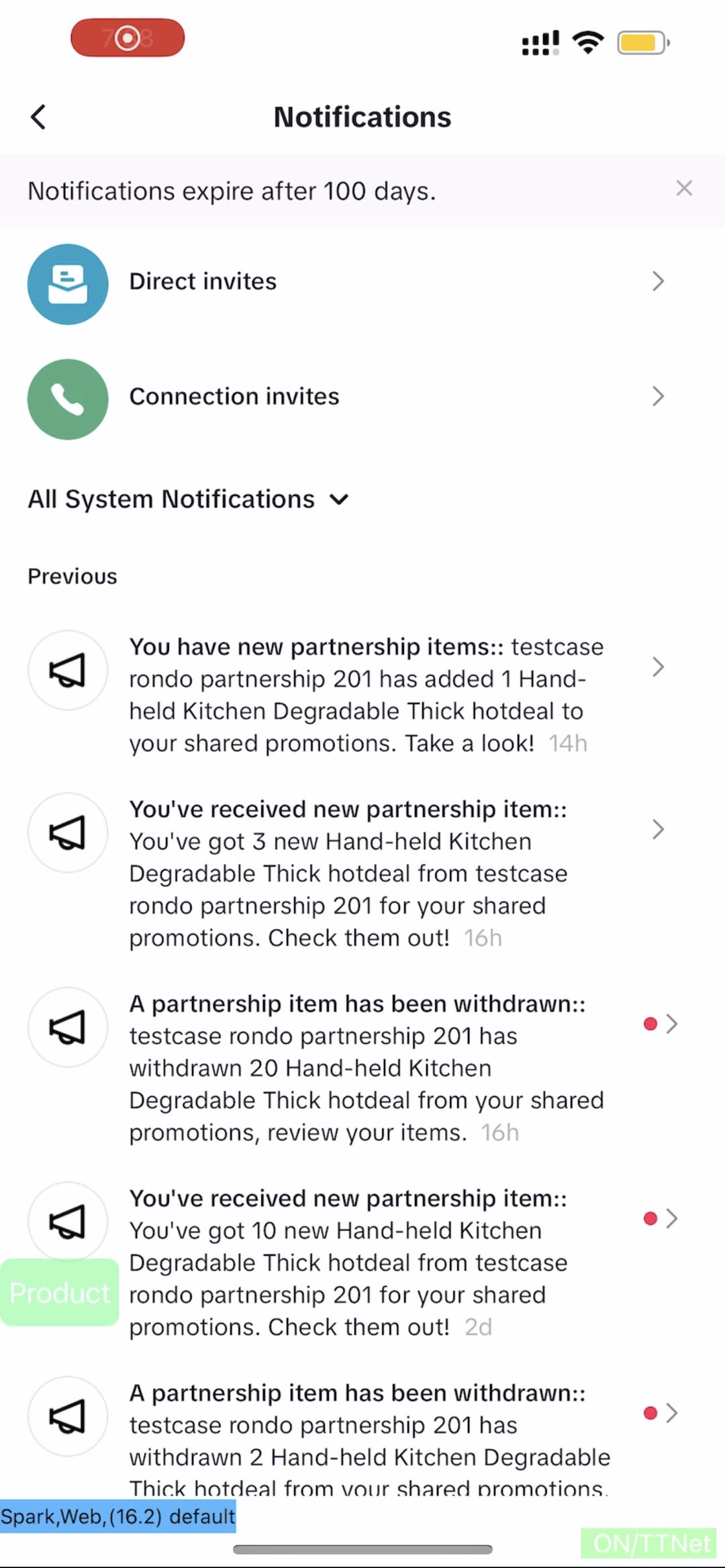Open Connection invites
Viewport: 725px width, 1568px height.
pyautogui.click(x=362, y=397)
